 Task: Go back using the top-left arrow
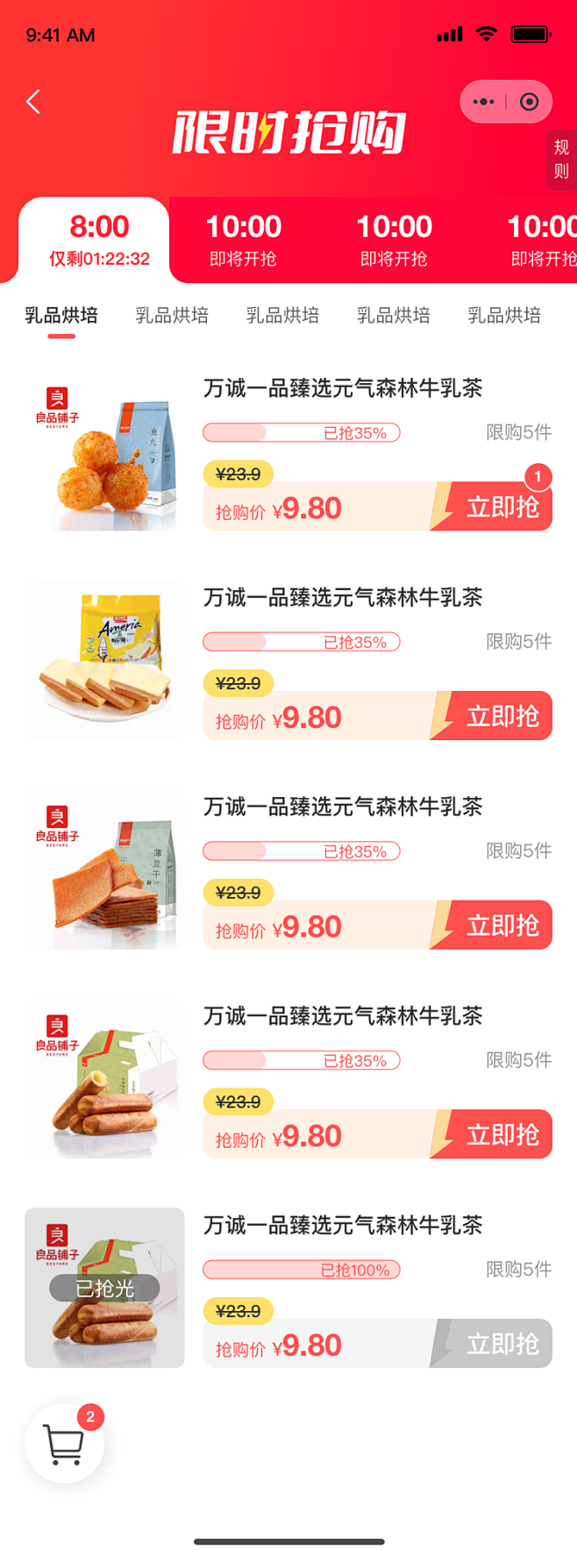(x=33, y=102)
